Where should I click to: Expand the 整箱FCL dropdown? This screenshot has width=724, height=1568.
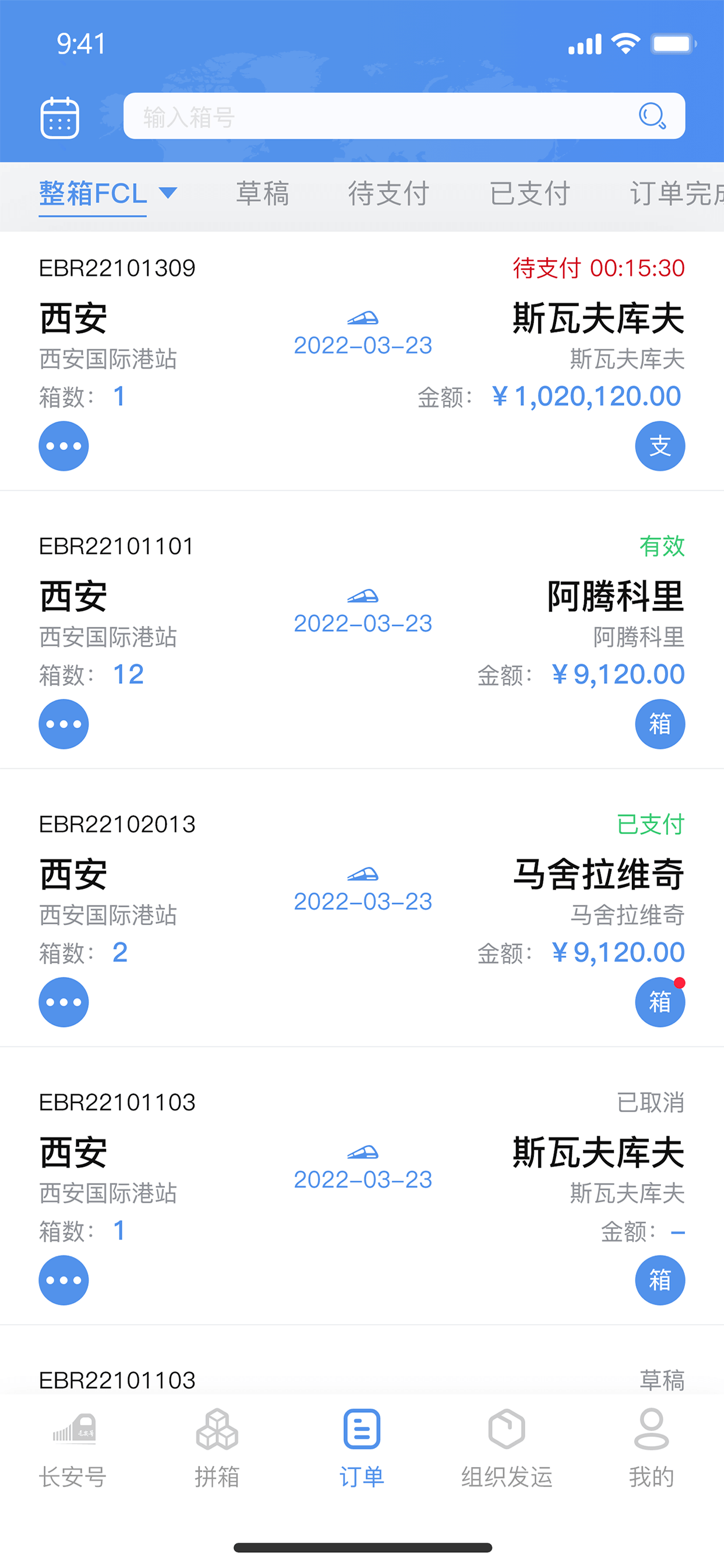[108, 193]
